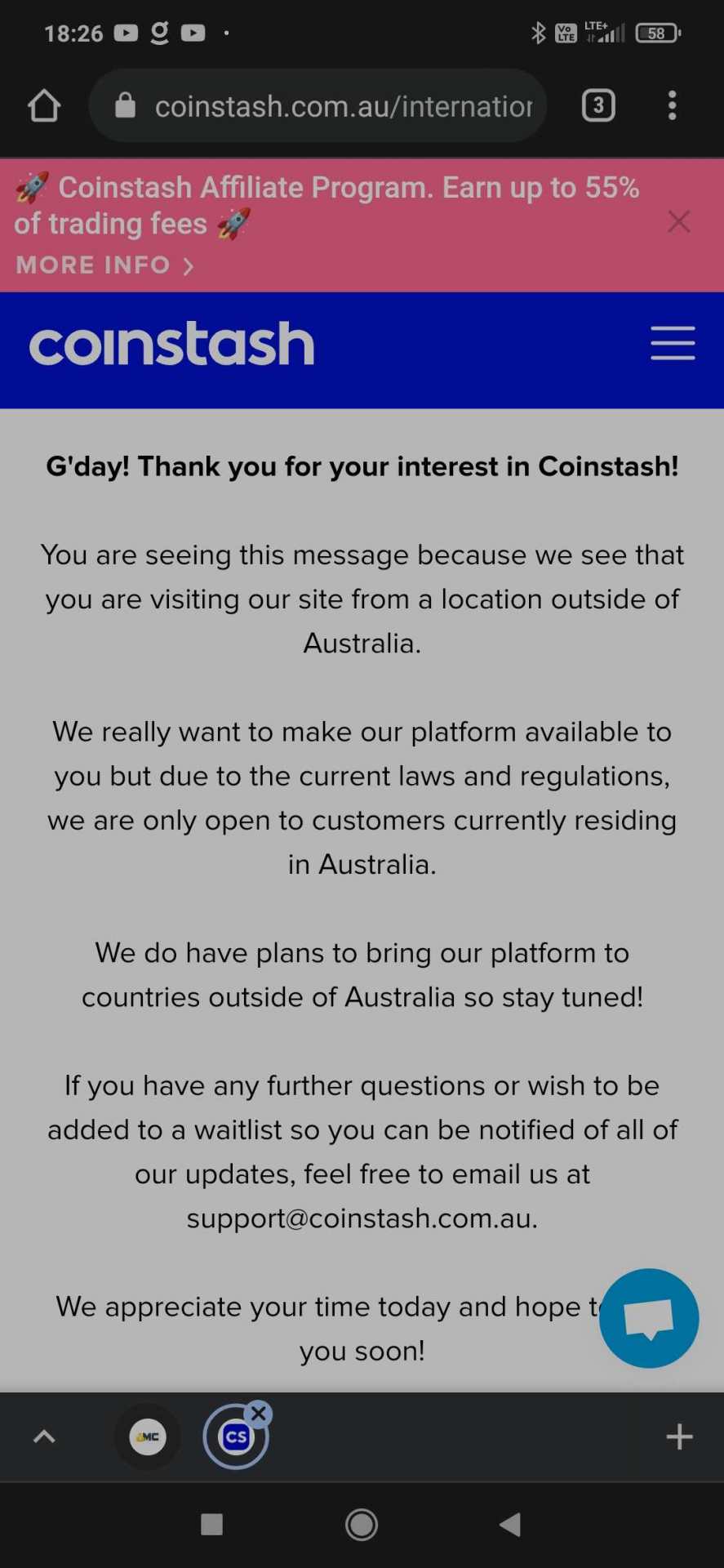Open the browser overflow menu
Screen dimensions: 724x1568
click(x=672, y=105)
